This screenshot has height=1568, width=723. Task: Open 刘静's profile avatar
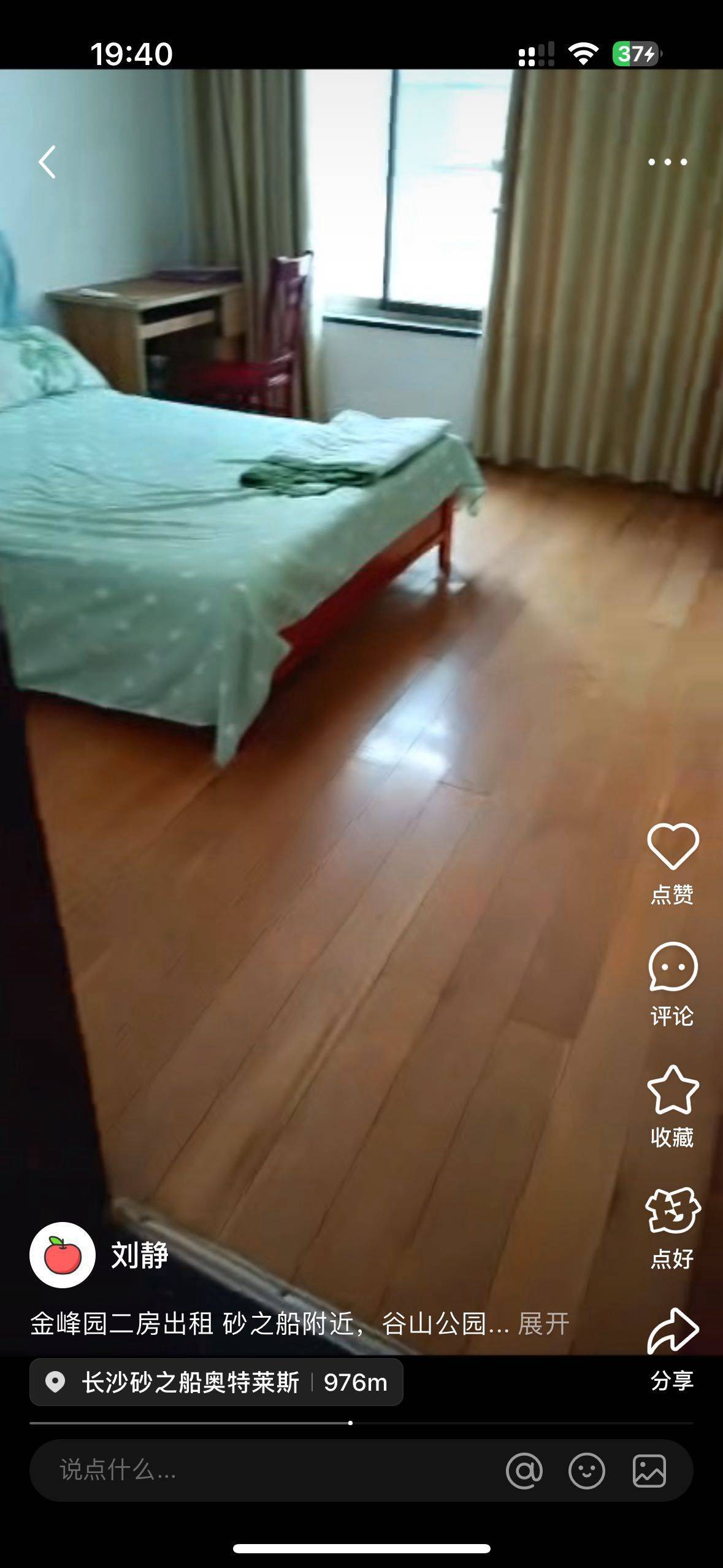point(63,1255)
